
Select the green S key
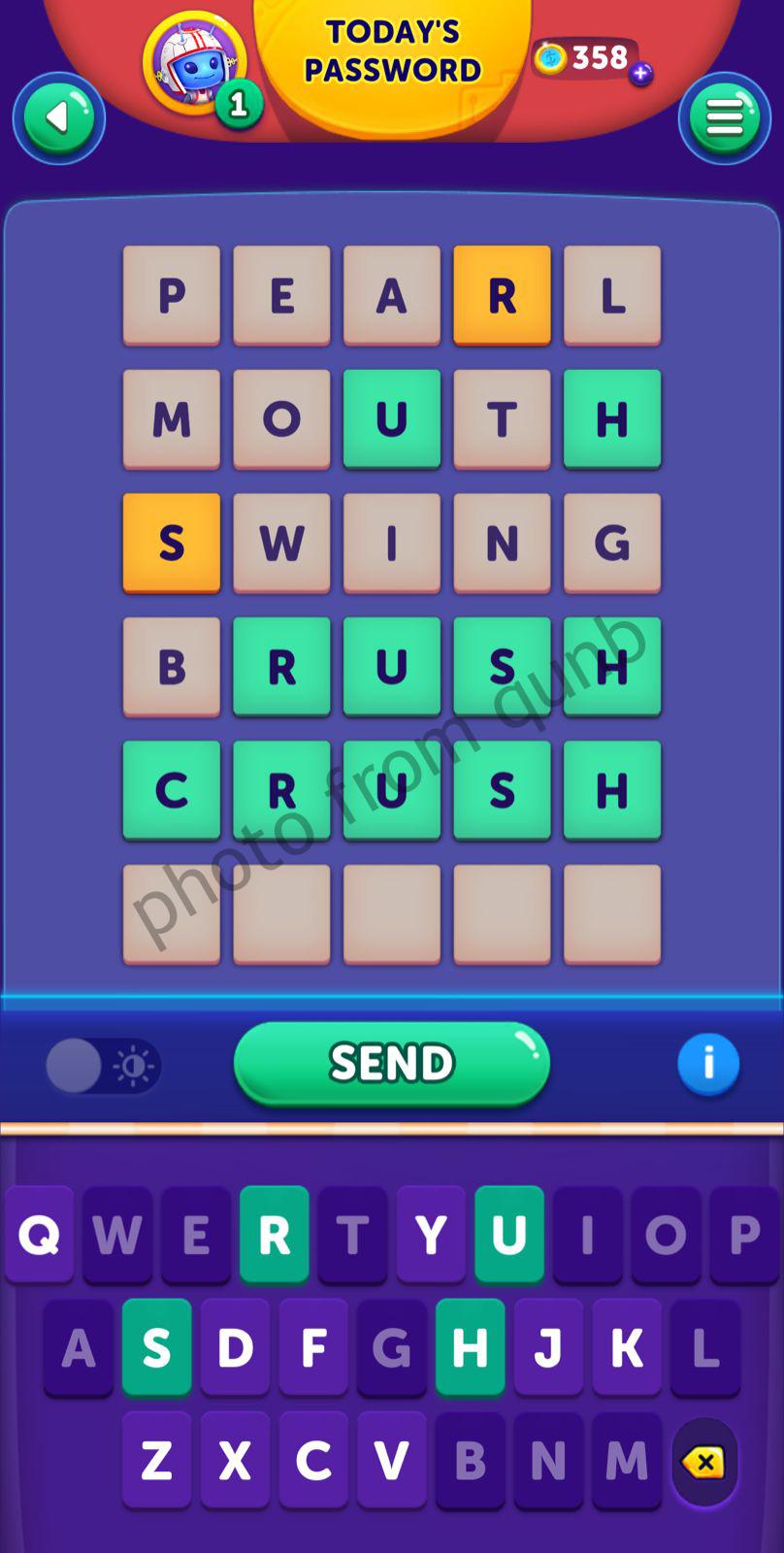(x=157, y=1346)
